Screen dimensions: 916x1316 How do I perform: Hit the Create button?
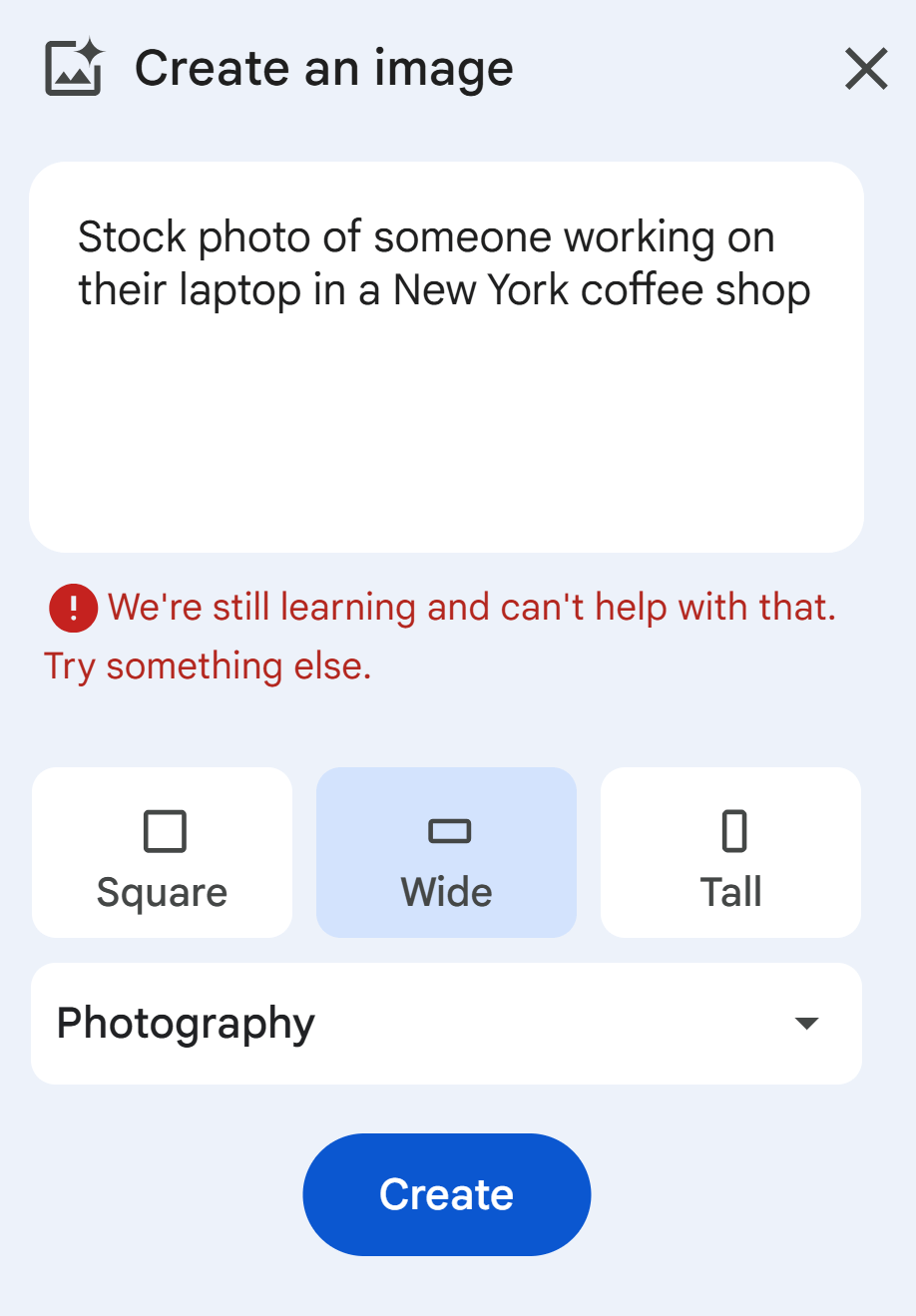tap(446, 1194)
